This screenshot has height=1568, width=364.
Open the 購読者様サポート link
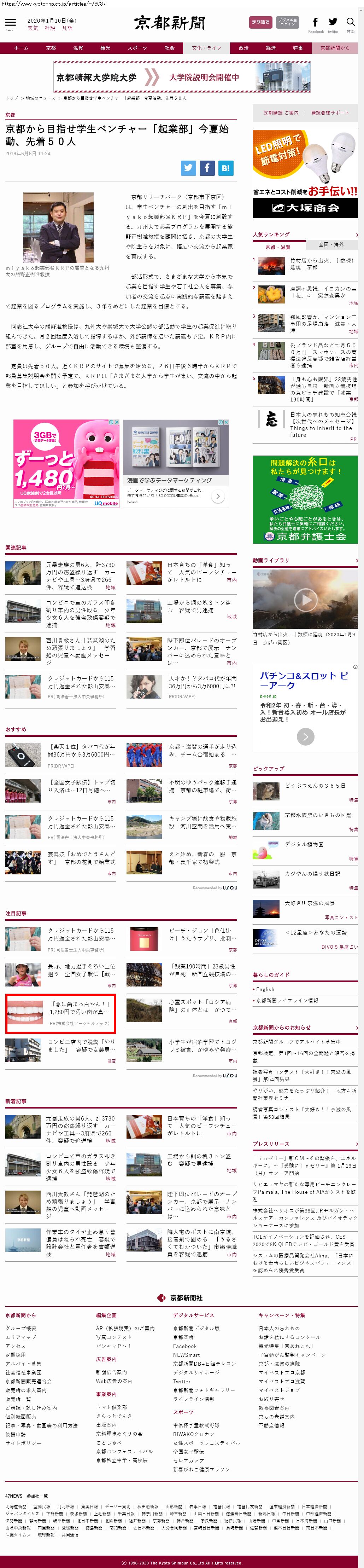tap(330, 112)
